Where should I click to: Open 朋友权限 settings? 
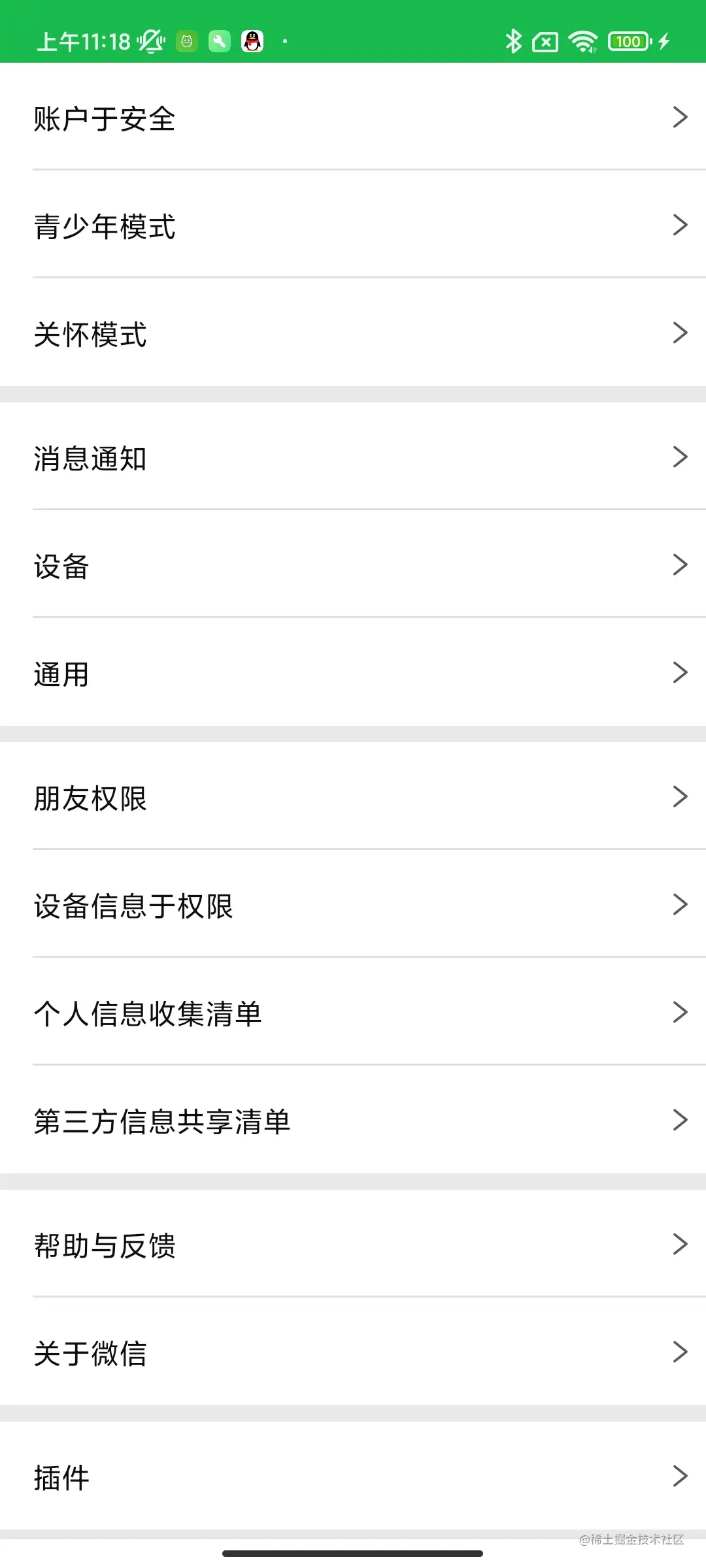pos(353,797)
